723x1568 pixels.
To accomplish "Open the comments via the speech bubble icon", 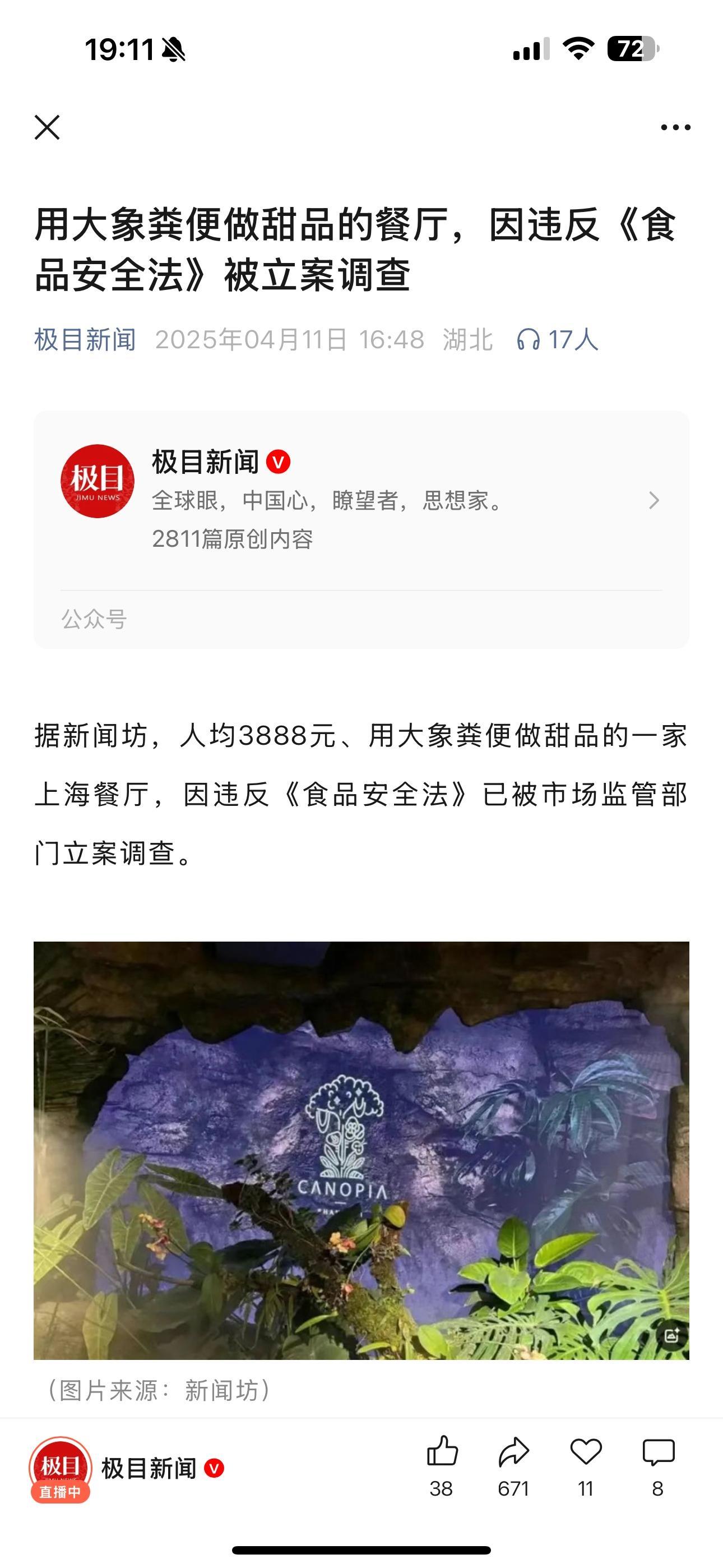I will [658, 1453].
